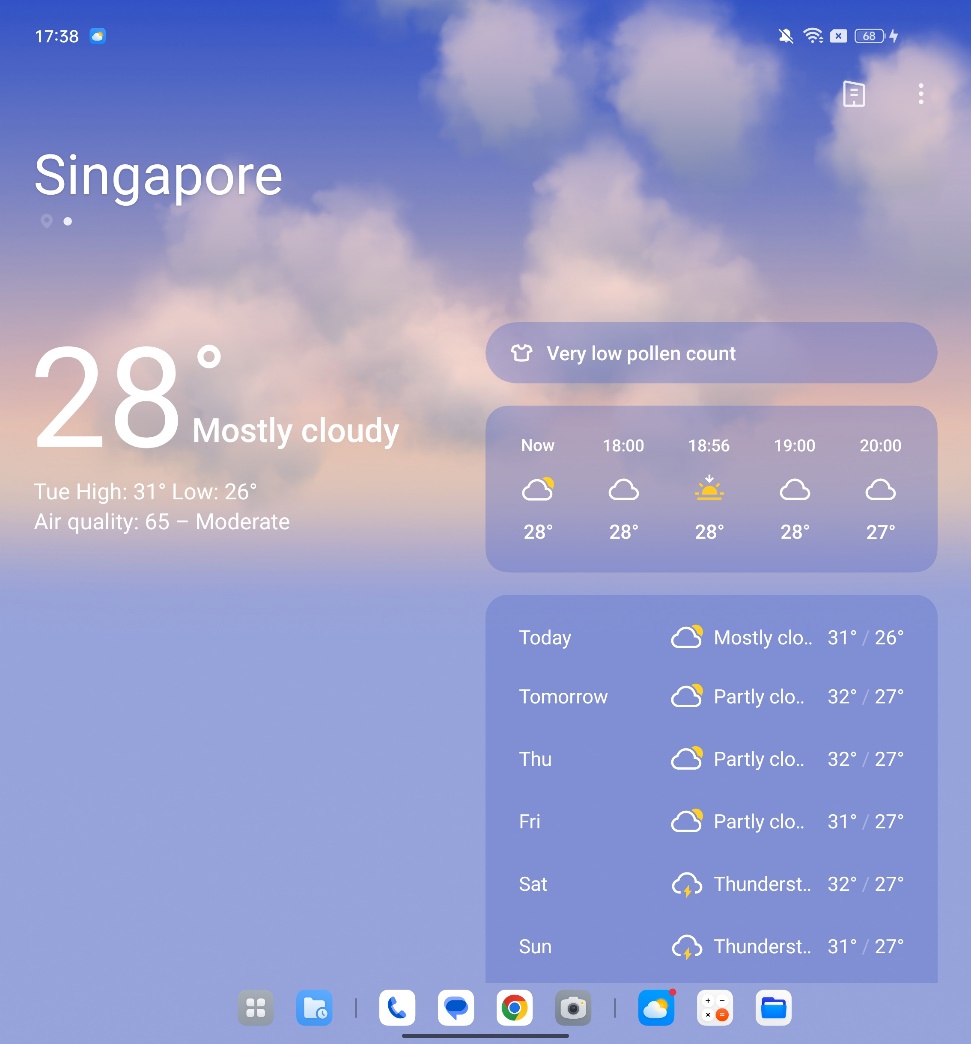Check Saturday's thunderstorm forecast

[711, 884]
